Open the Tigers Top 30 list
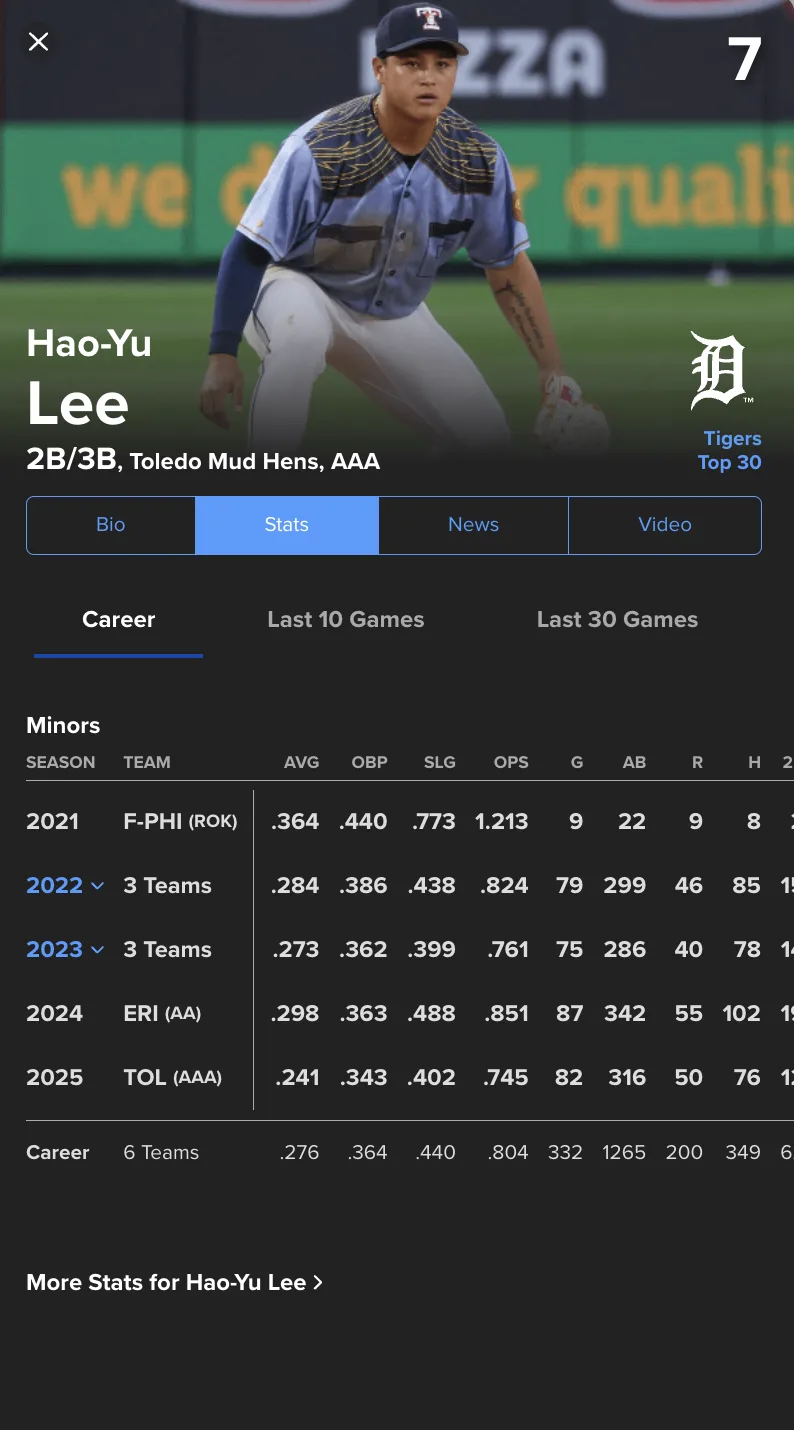Viewport: 794px width, 1430px height. click(x=731, y=450)
